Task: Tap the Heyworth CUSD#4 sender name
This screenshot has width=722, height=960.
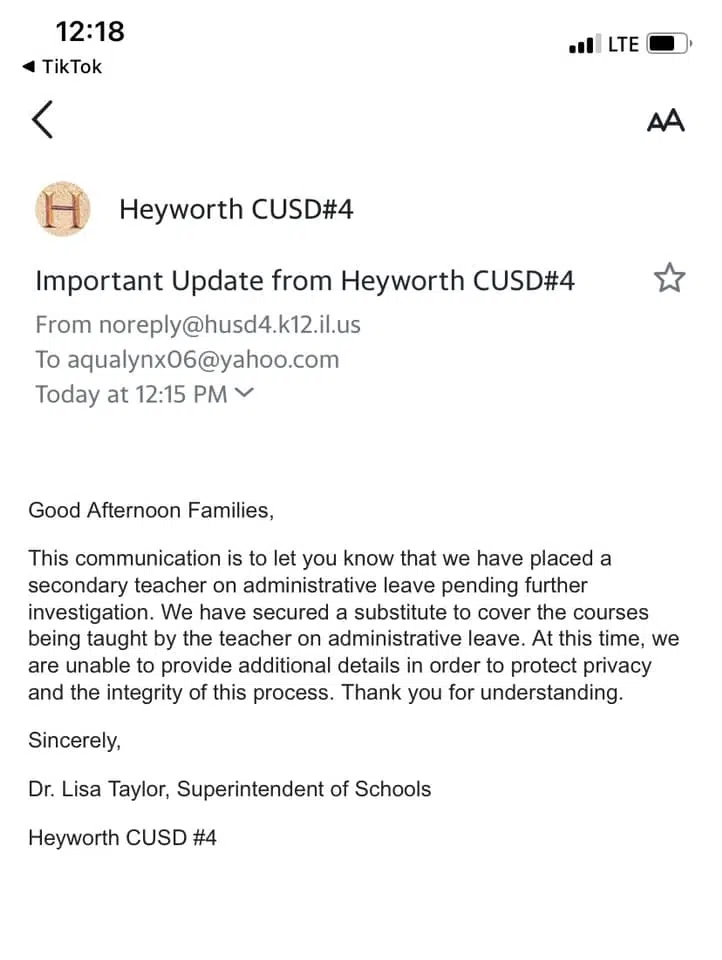Action: tap(236, 209)
